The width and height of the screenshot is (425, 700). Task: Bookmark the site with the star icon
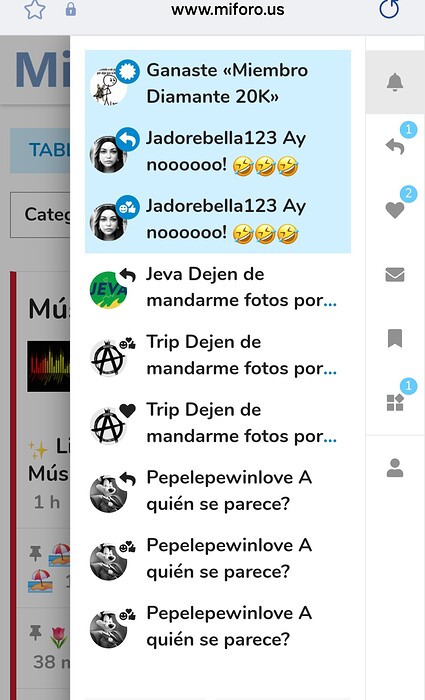coord(35,9)
